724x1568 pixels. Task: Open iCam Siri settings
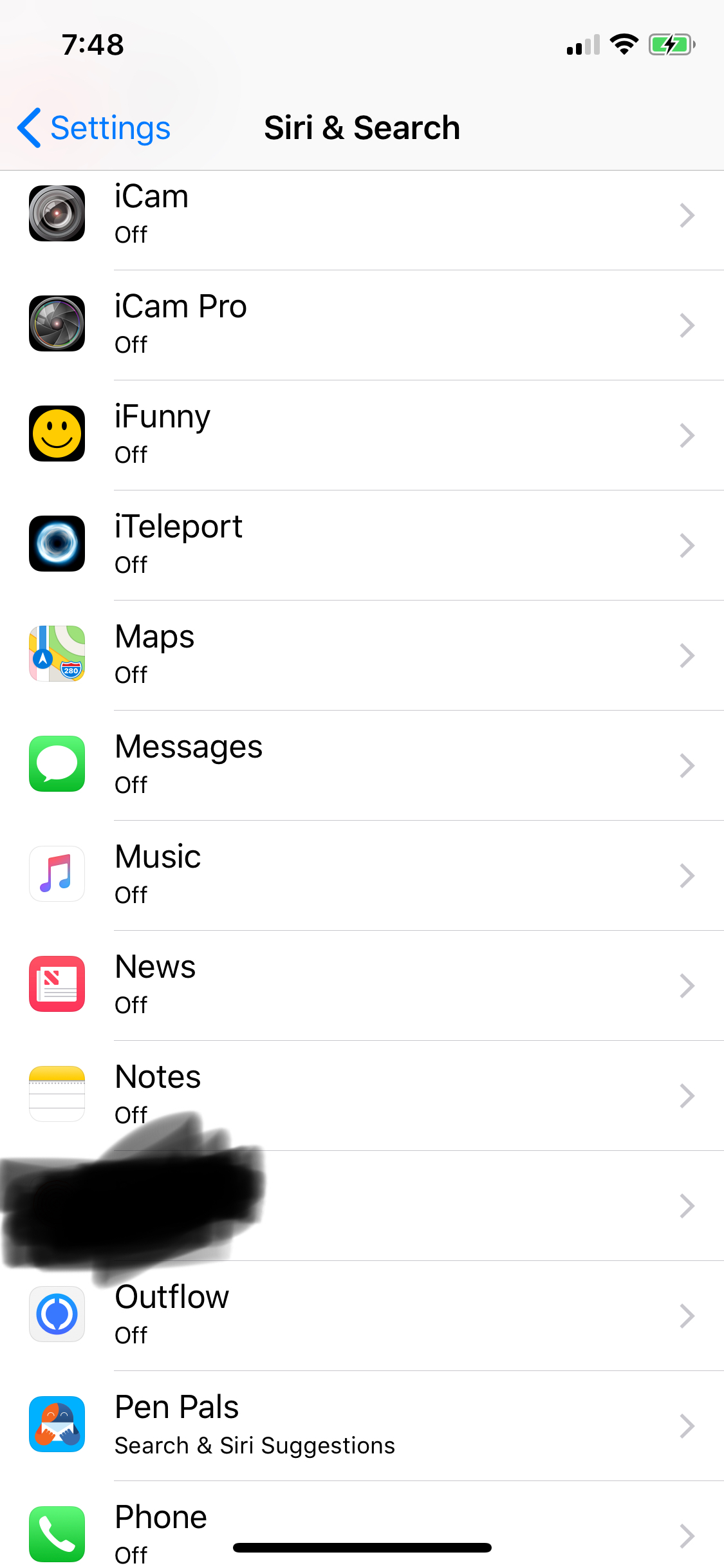pyautogui.click(x=362, y=215)
